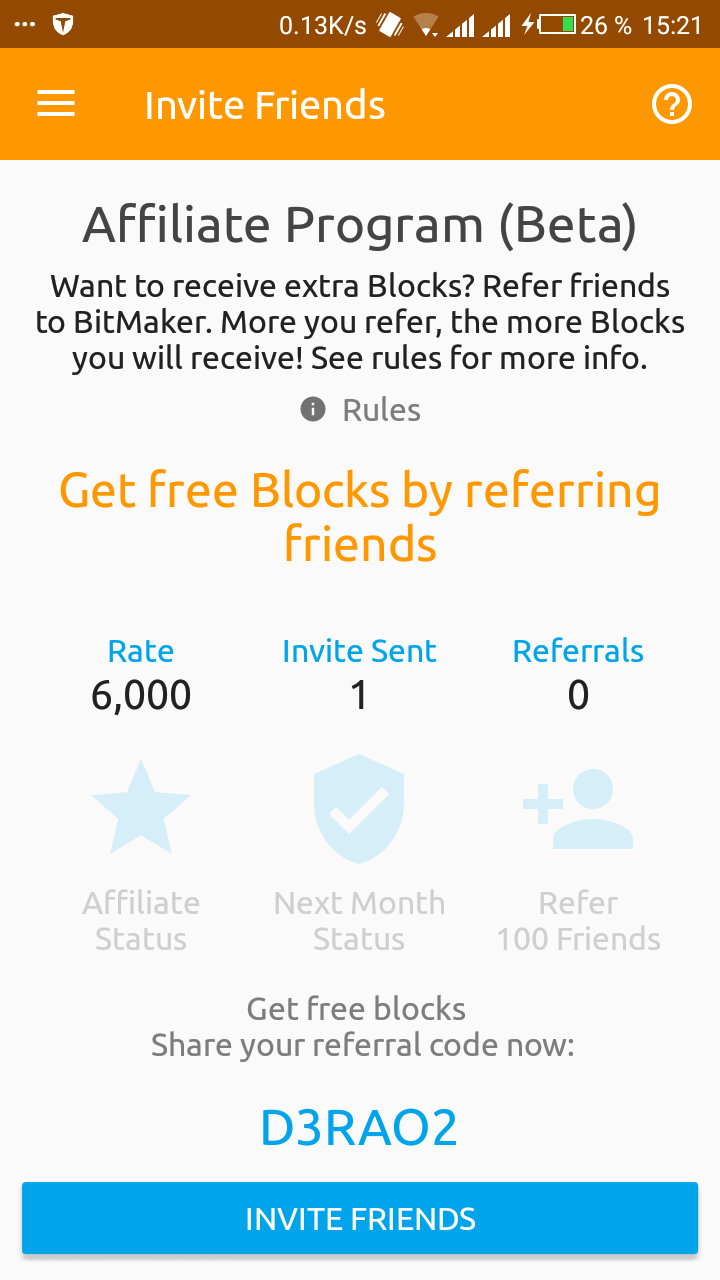
Task: Tap the INVITE FRIENDS button
Action: click(x=360, y=1218)
